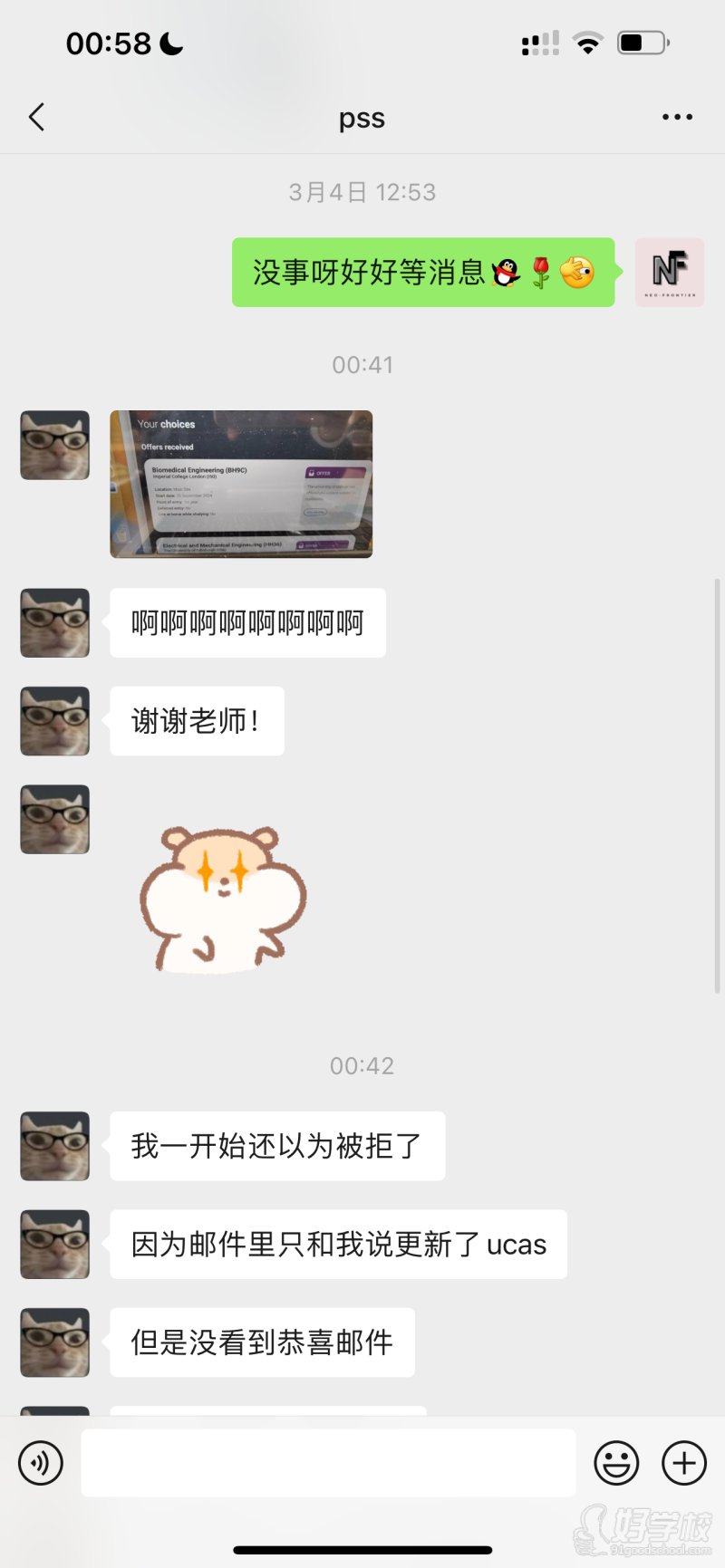
Task: Open the plus attachment icon
Action: [x=683, y=1462]
